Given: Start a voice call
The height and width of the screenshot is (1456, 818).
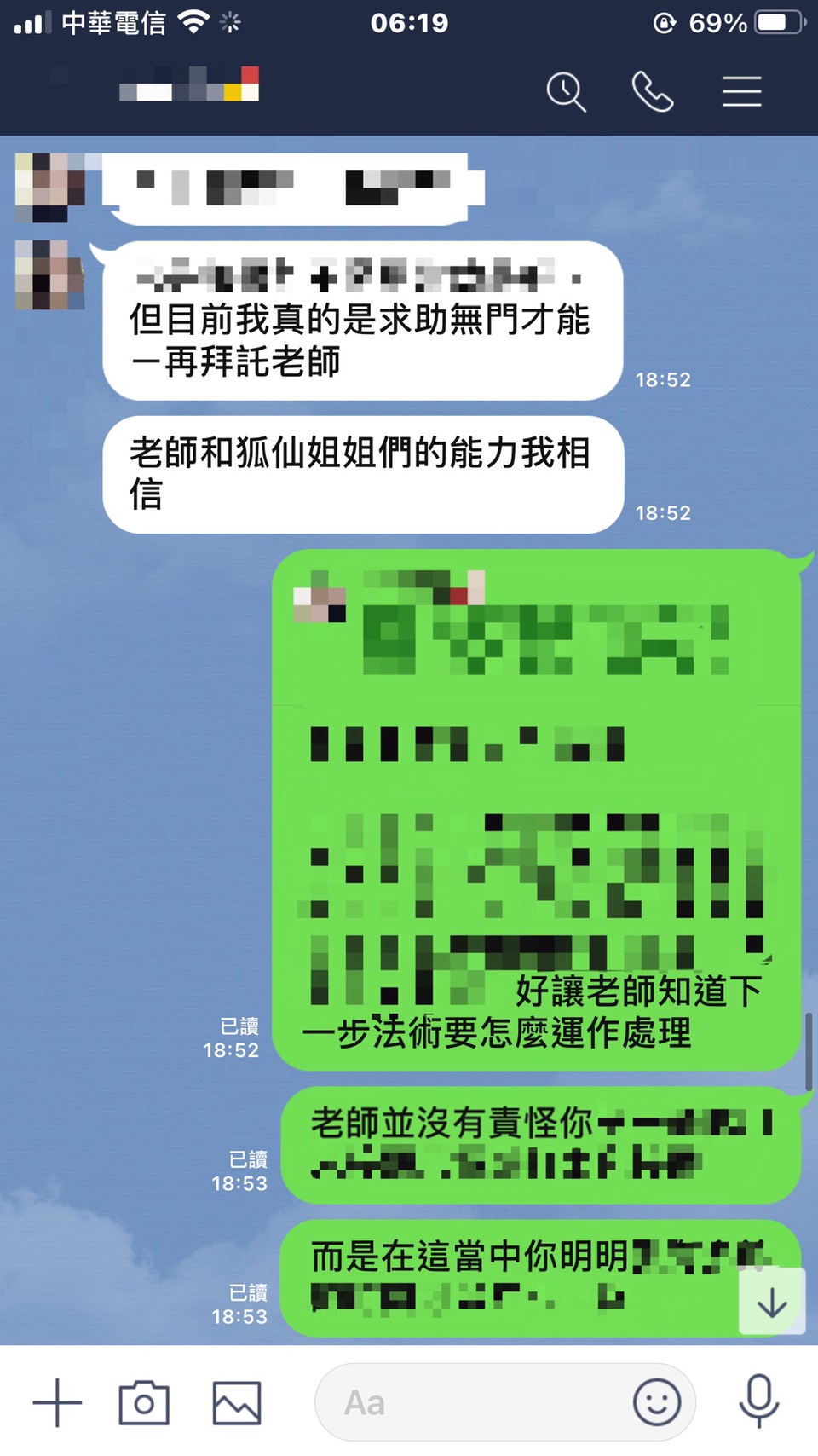Looking at the screenshot, I should tap(653, 91).
